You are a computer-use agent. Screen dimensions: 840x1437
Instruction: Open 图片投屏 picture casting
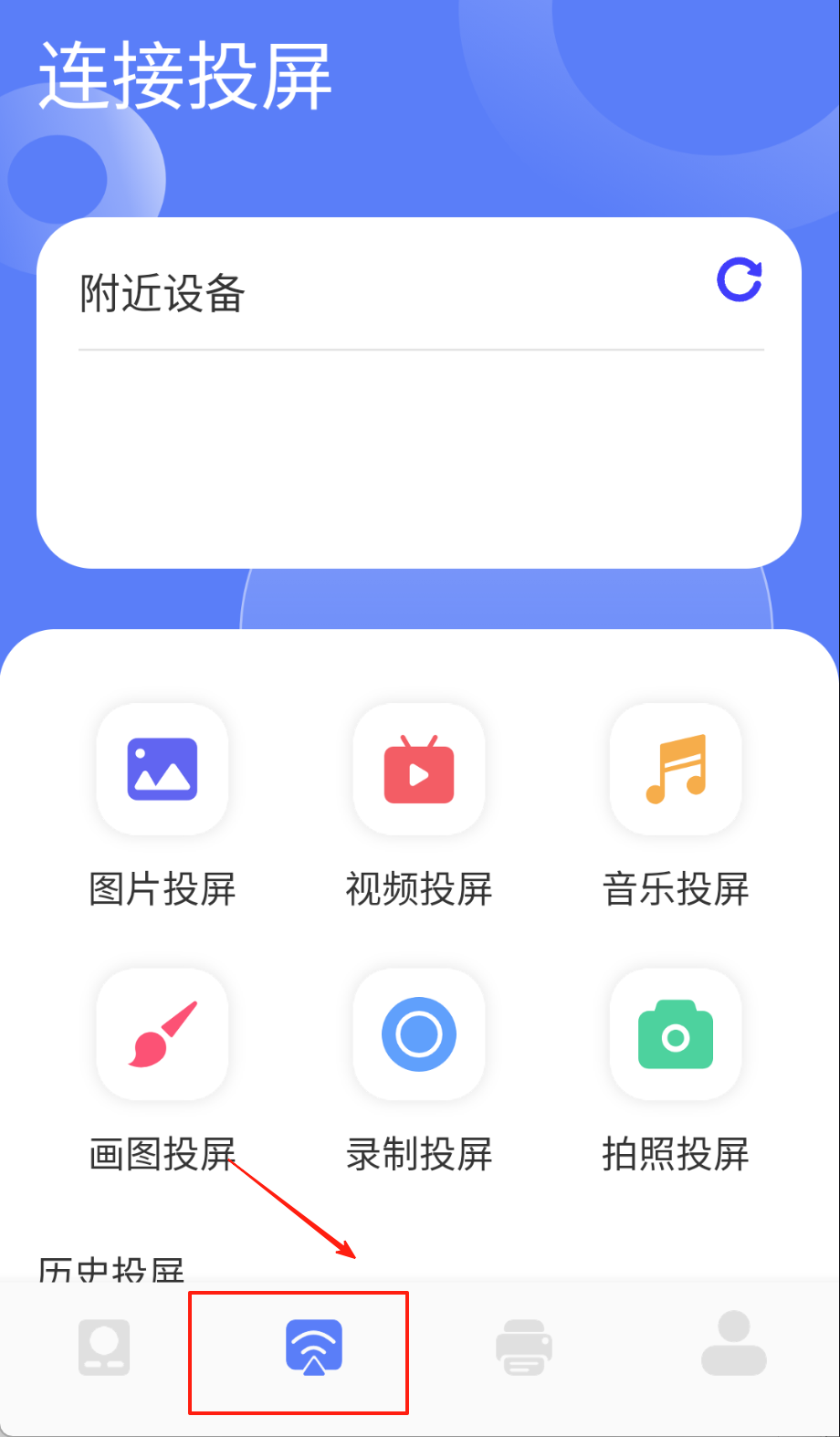[x=163, y=769]
